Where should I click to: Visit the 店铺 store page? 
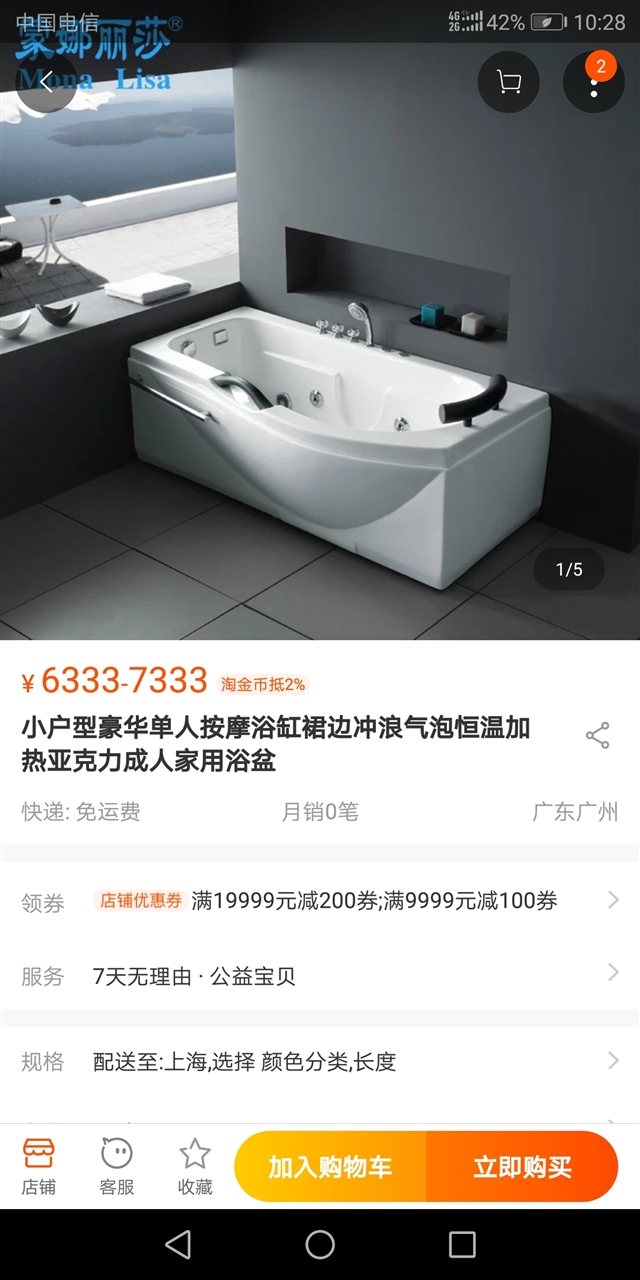[x=39, y=1166]
